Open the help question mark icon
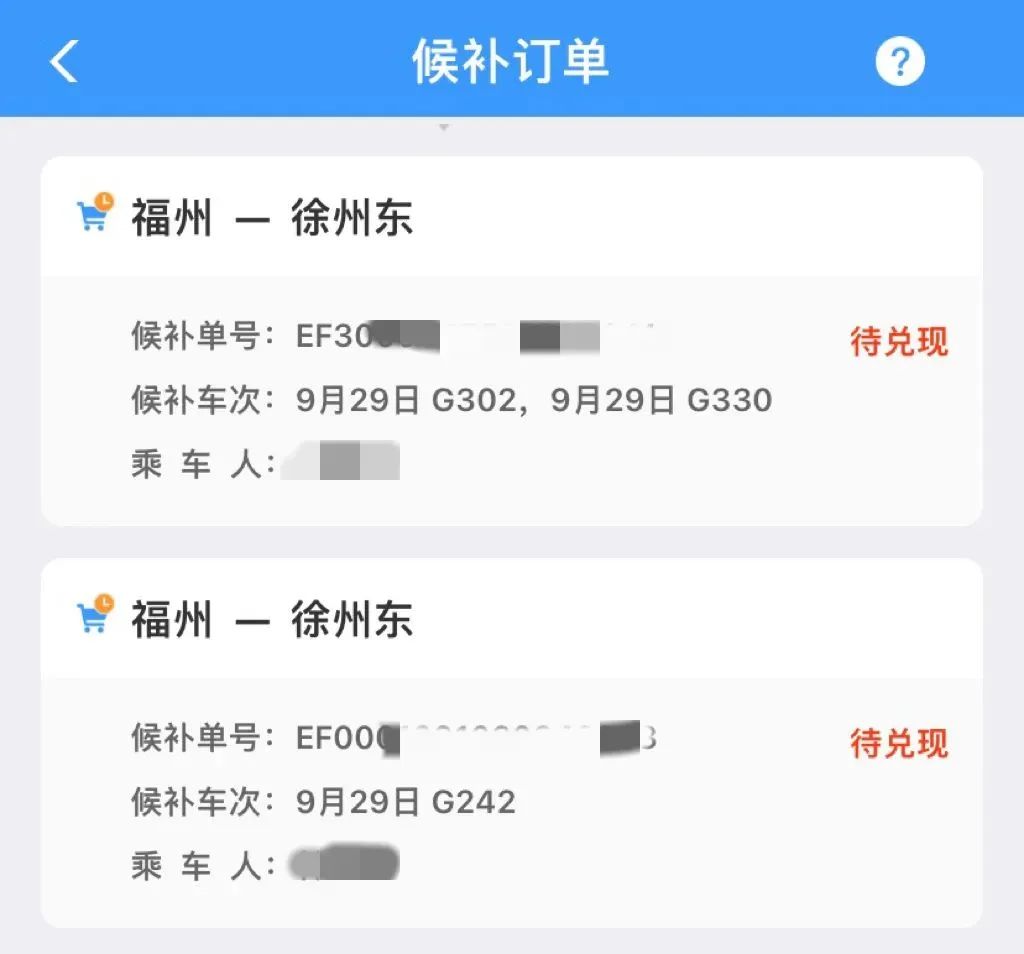The width and height of the screenshot is (1024, 954). click(899, 62)
